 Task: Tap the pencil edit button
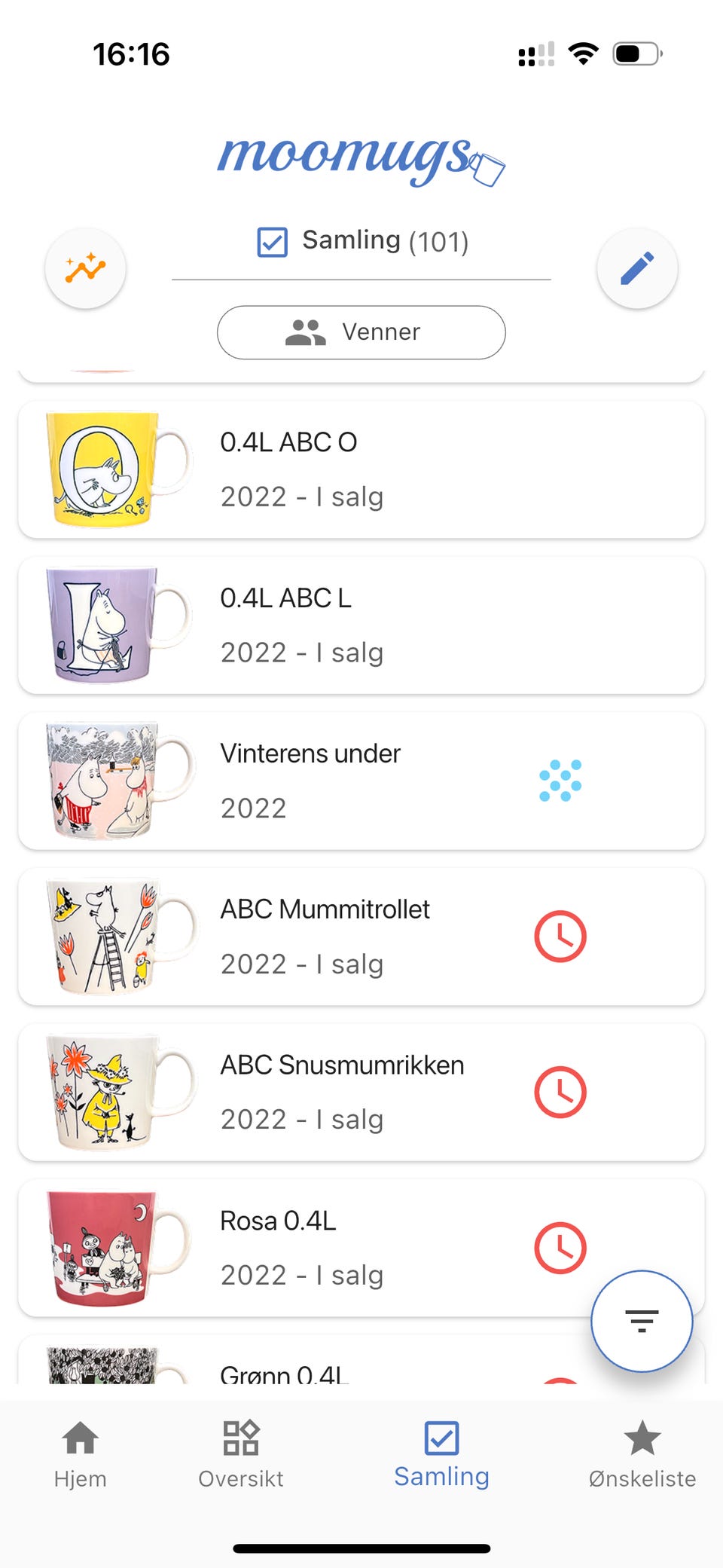(637, 268)
